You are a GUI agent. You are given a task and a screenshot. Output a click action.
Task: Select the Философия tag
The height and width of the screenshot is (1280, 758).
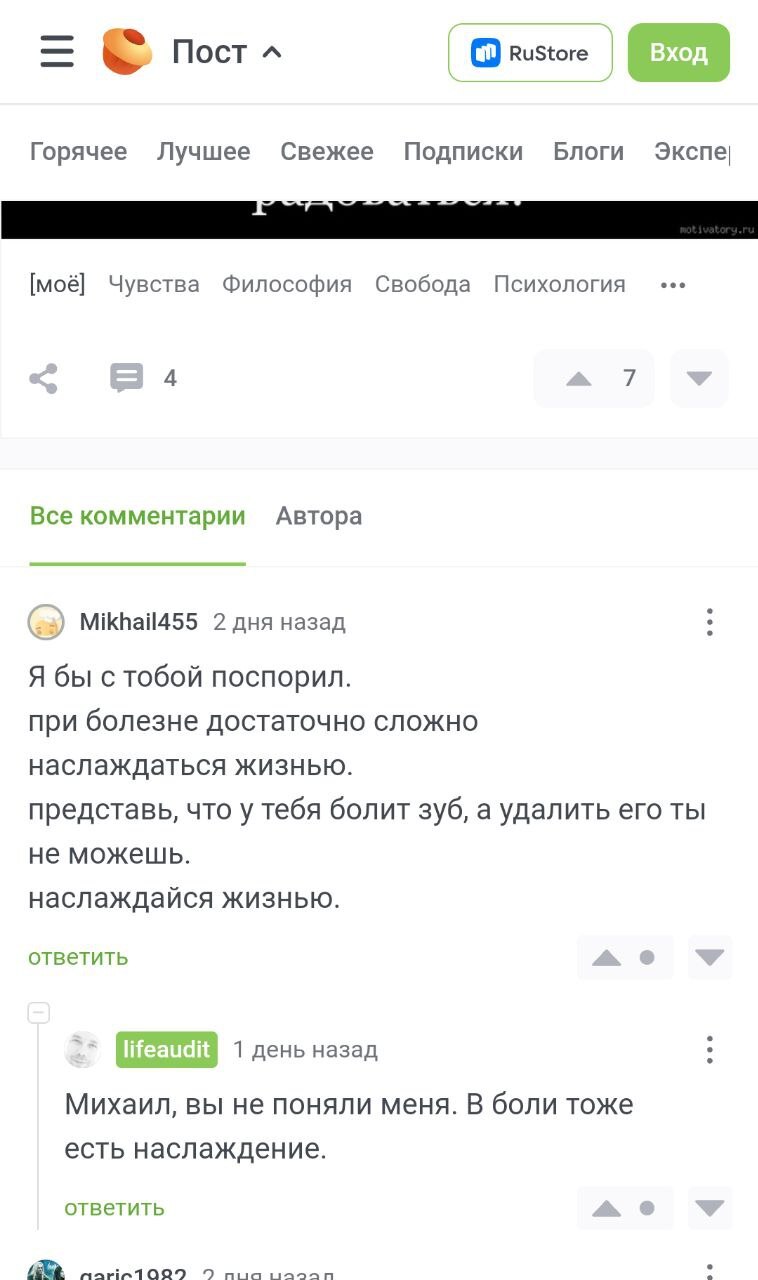pyautogui.click(x=287, y=284)
